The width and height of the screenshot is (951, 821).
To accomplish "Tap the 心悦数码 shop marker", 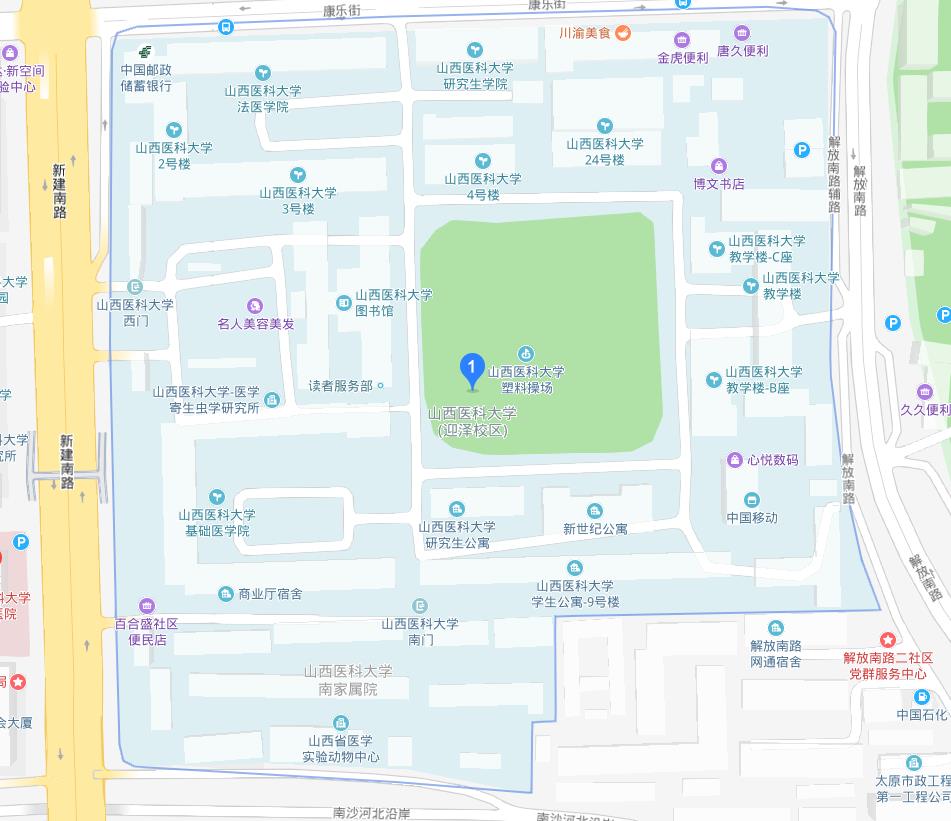I will [x=735, y=460].
